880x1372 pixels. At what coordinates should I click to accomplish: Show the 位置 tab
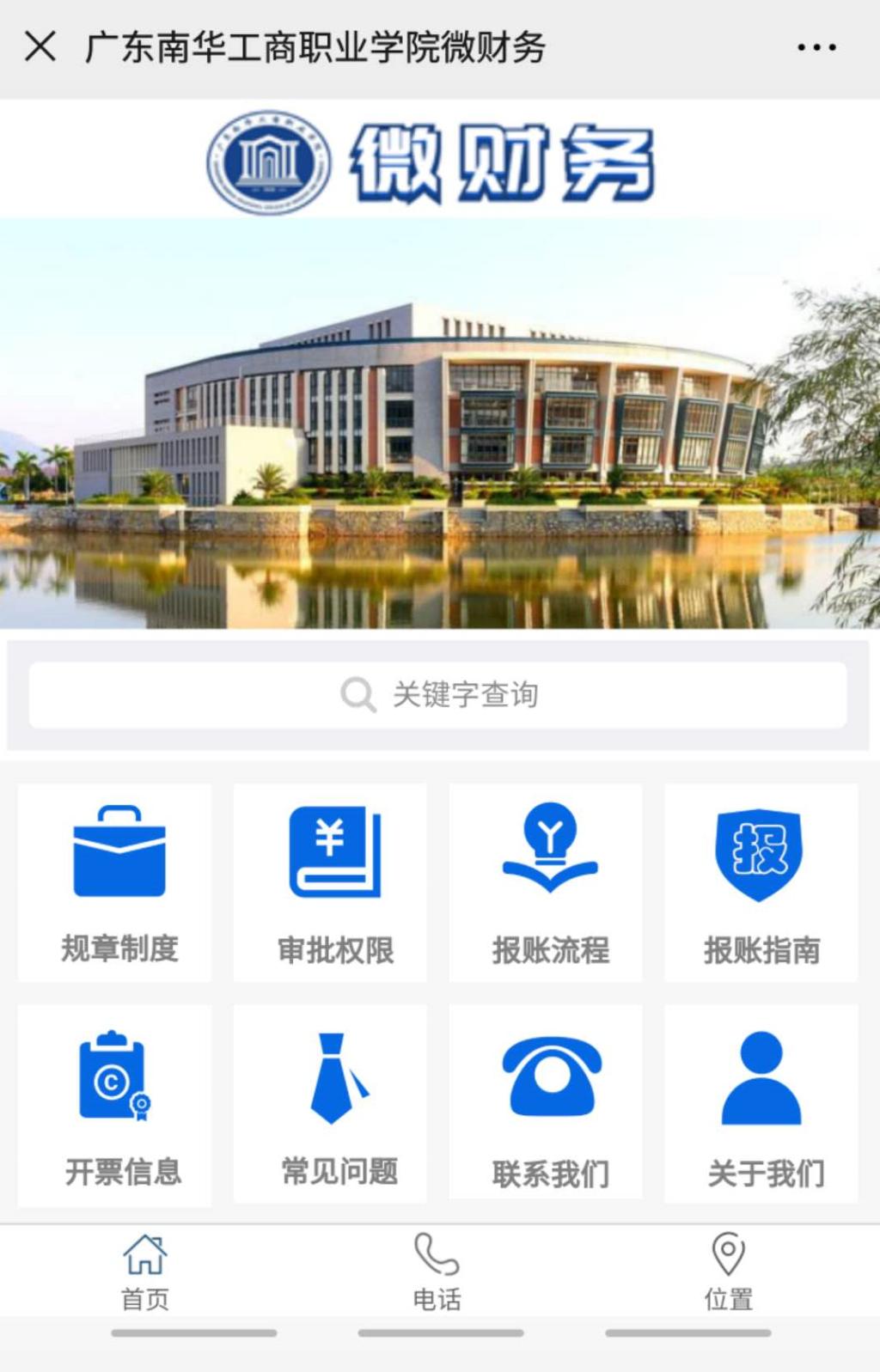point(729,1271)
